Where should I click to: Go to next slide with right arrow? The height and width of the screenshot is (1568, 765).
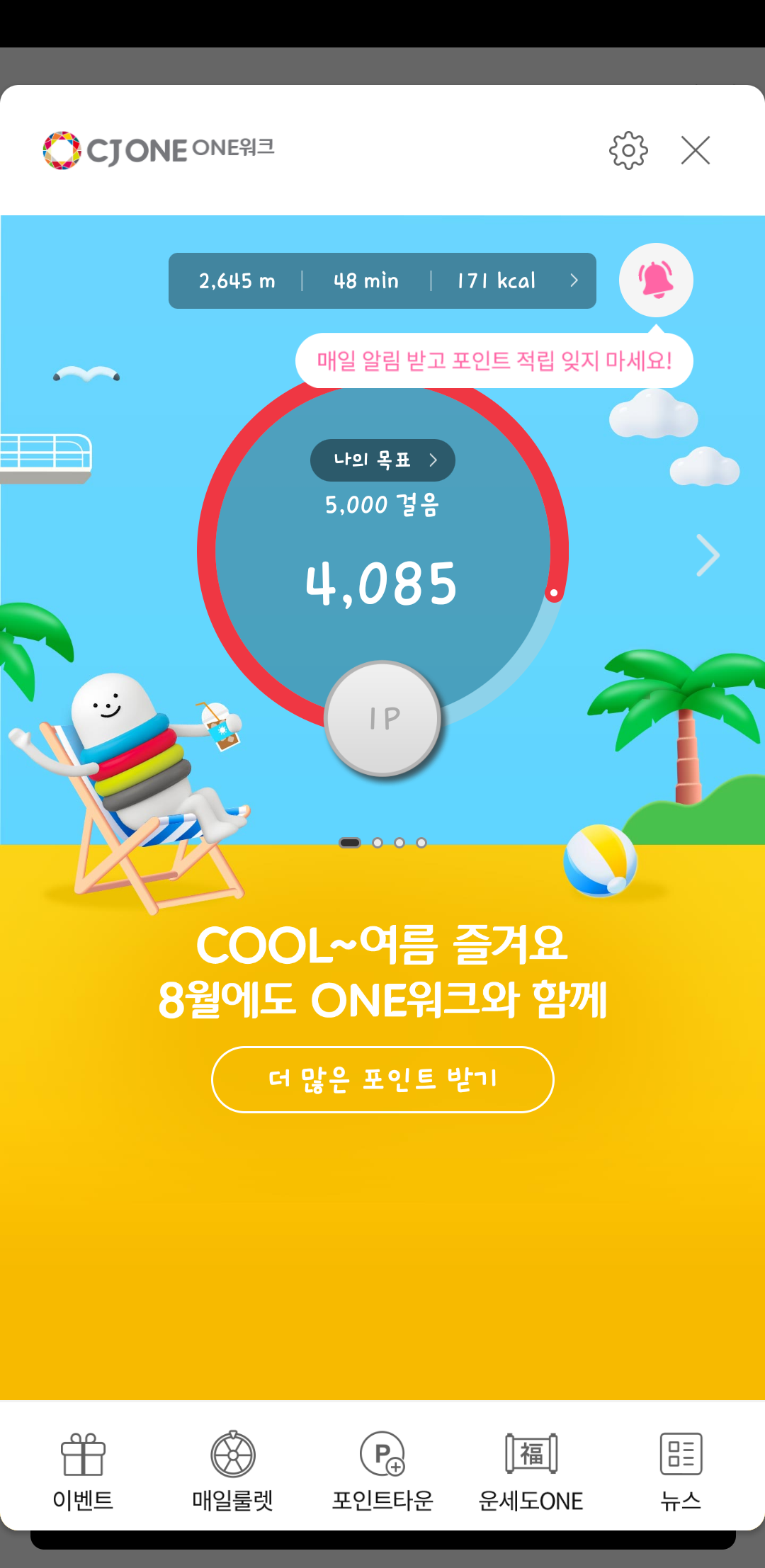tap(708, 555)
